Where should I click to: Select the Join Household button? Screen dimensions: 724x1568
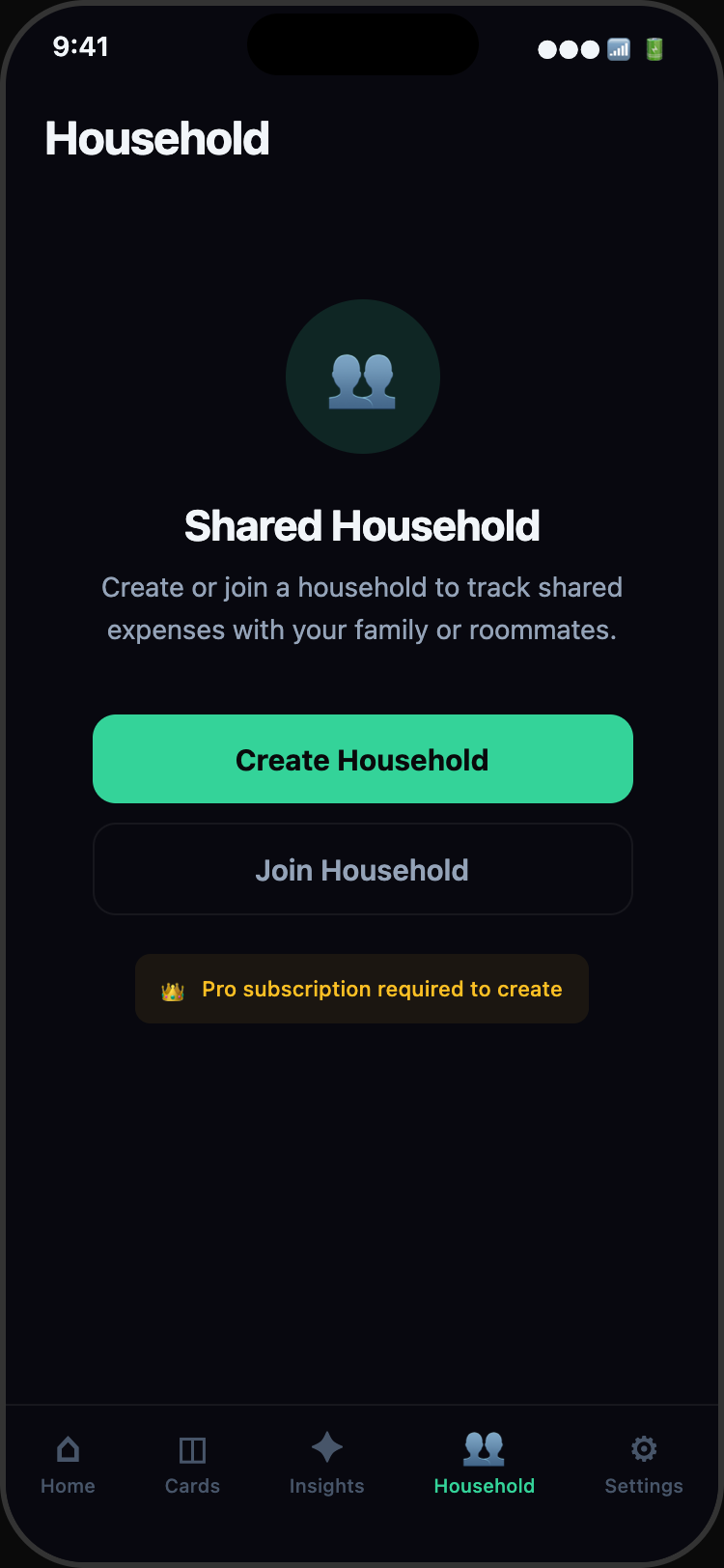coord(362,869)
